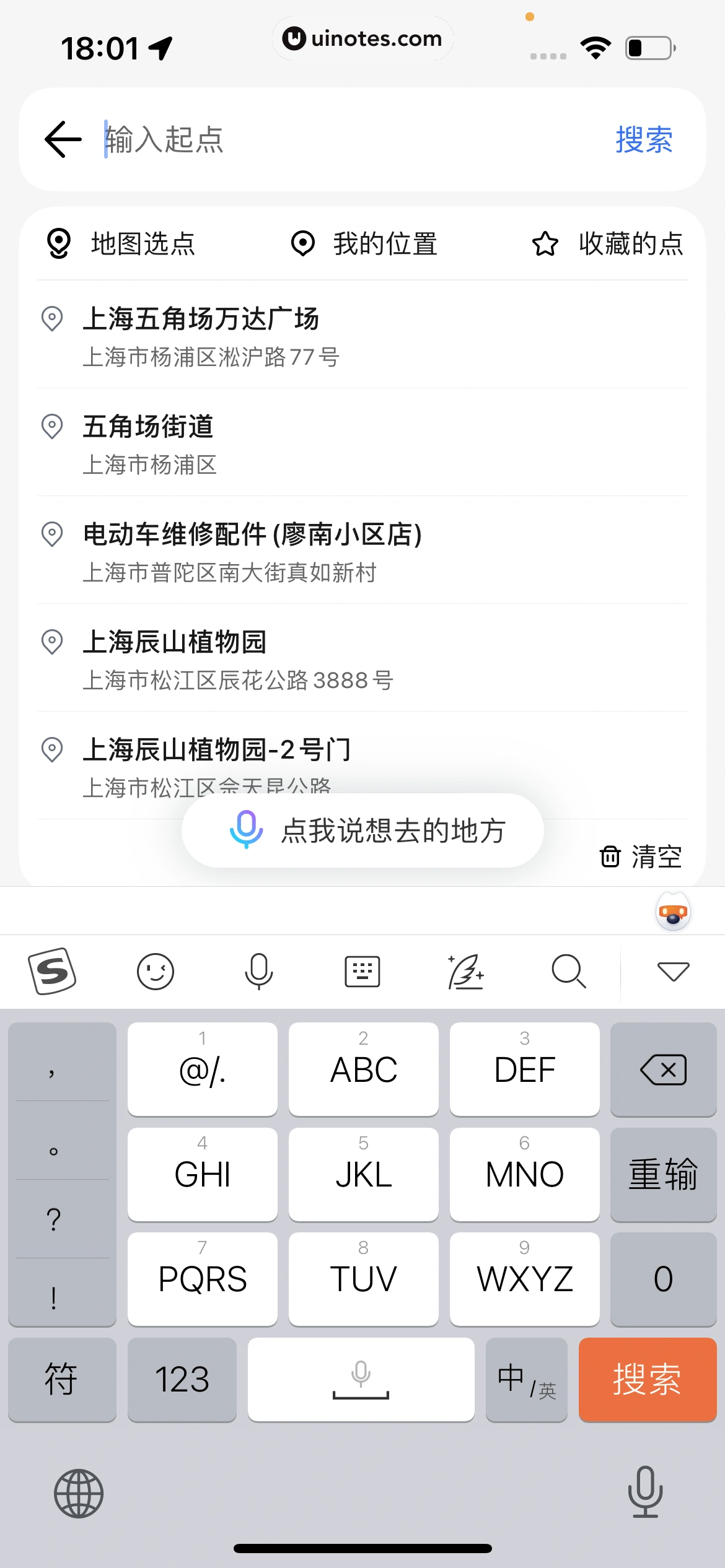Collapse the keyboard with the down triangle
Viewport: 725px width, 1568px height.
click(x=673, y=971)
